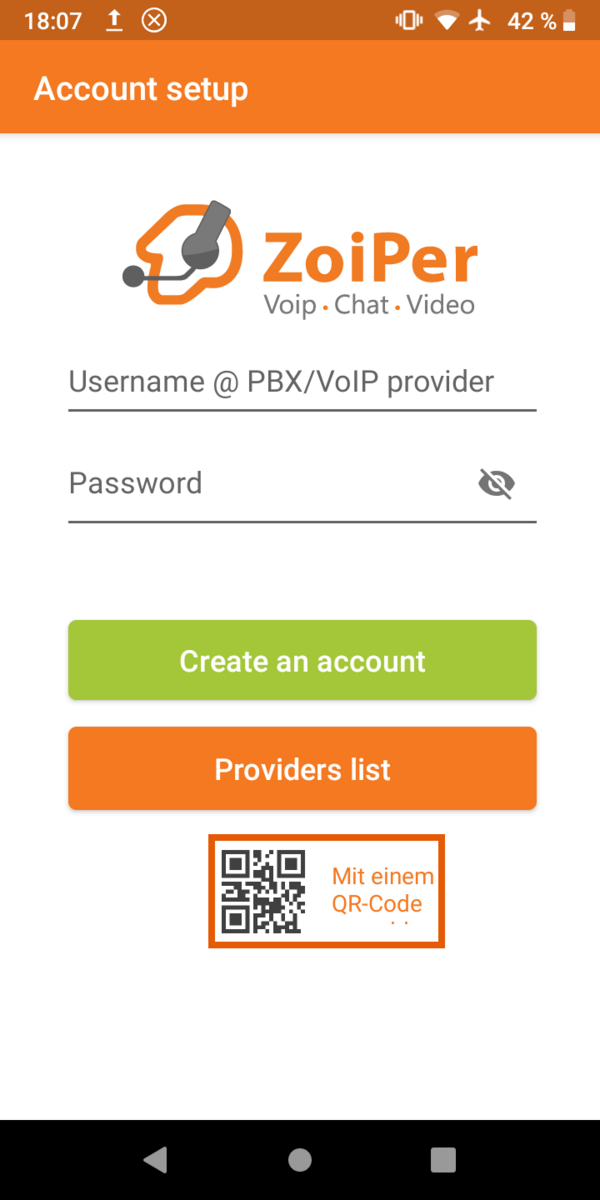Go back using system back button
Viewport: 600px width, 1200px height.
pyautogui.click(x=155, y=1159)
